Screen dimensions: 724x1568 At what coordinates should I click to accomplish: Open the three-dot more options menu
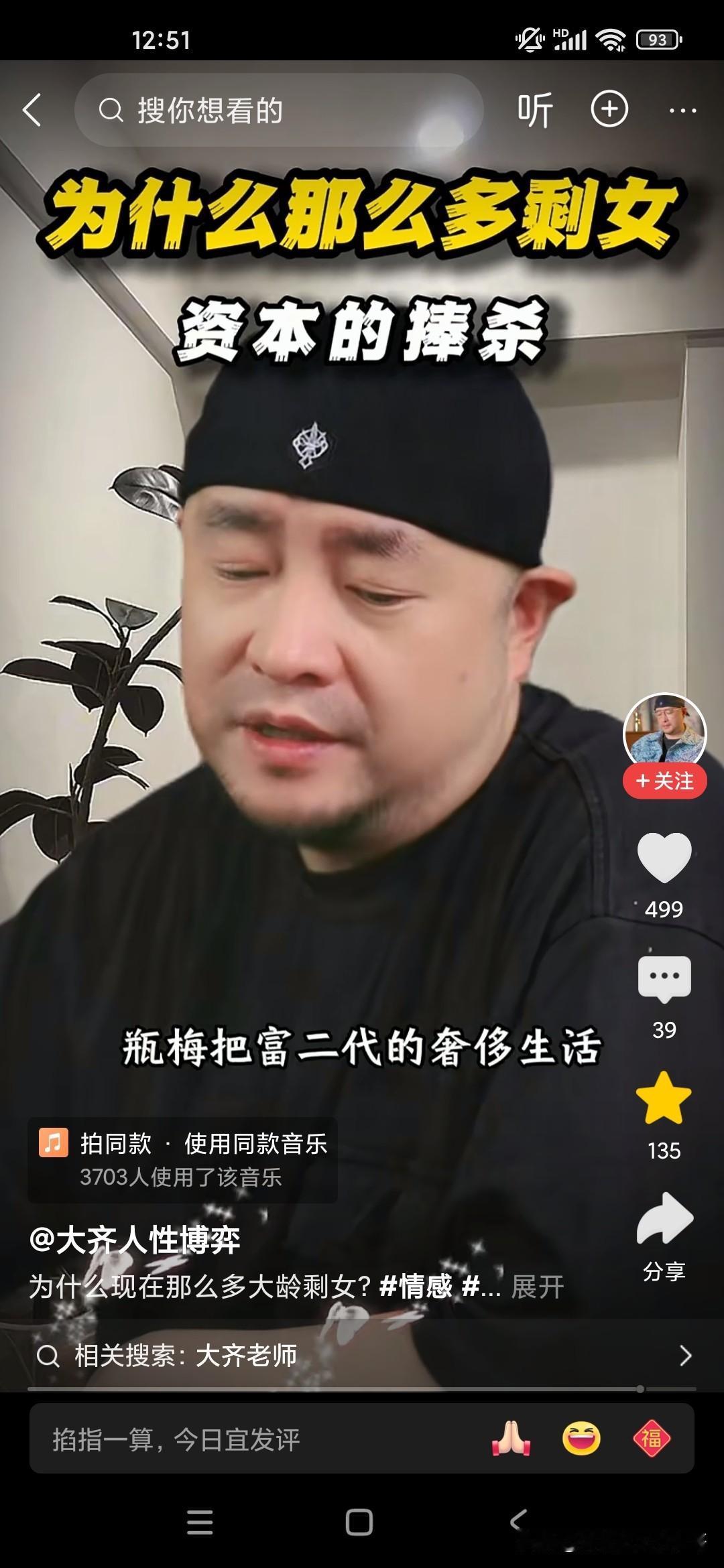pos(682,109)
